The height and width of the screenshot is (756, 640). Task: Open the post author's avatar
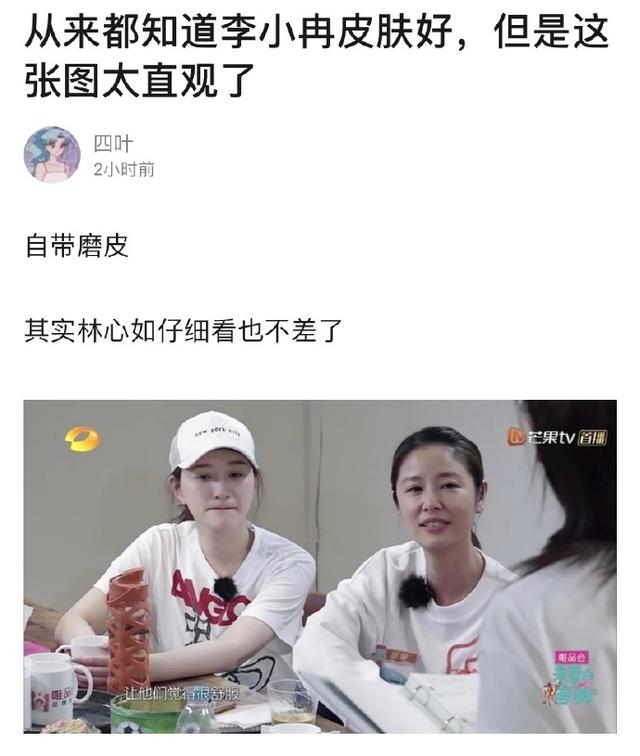point(51,155)
